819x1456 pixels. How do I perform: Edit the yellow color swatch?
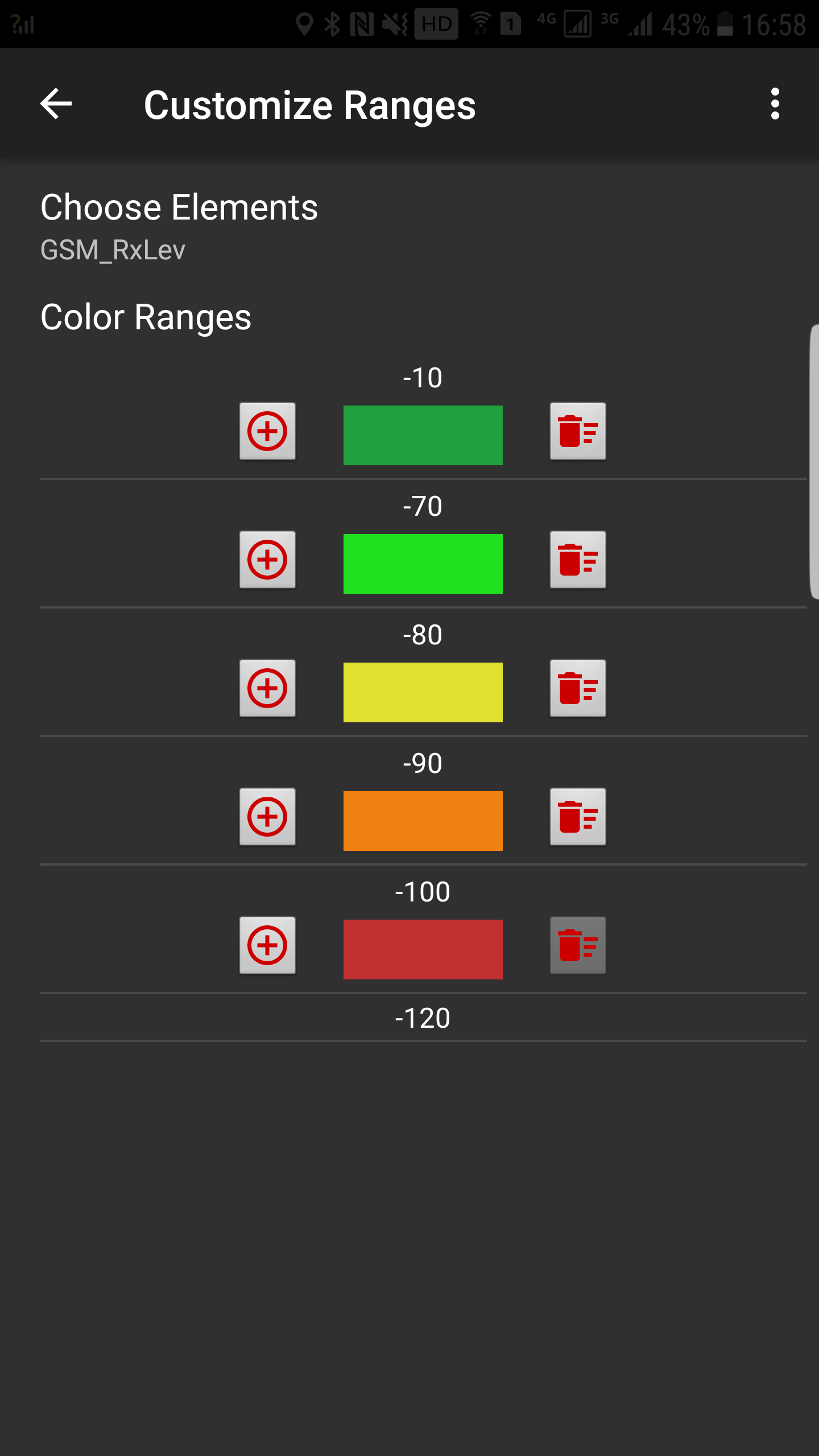423,692
